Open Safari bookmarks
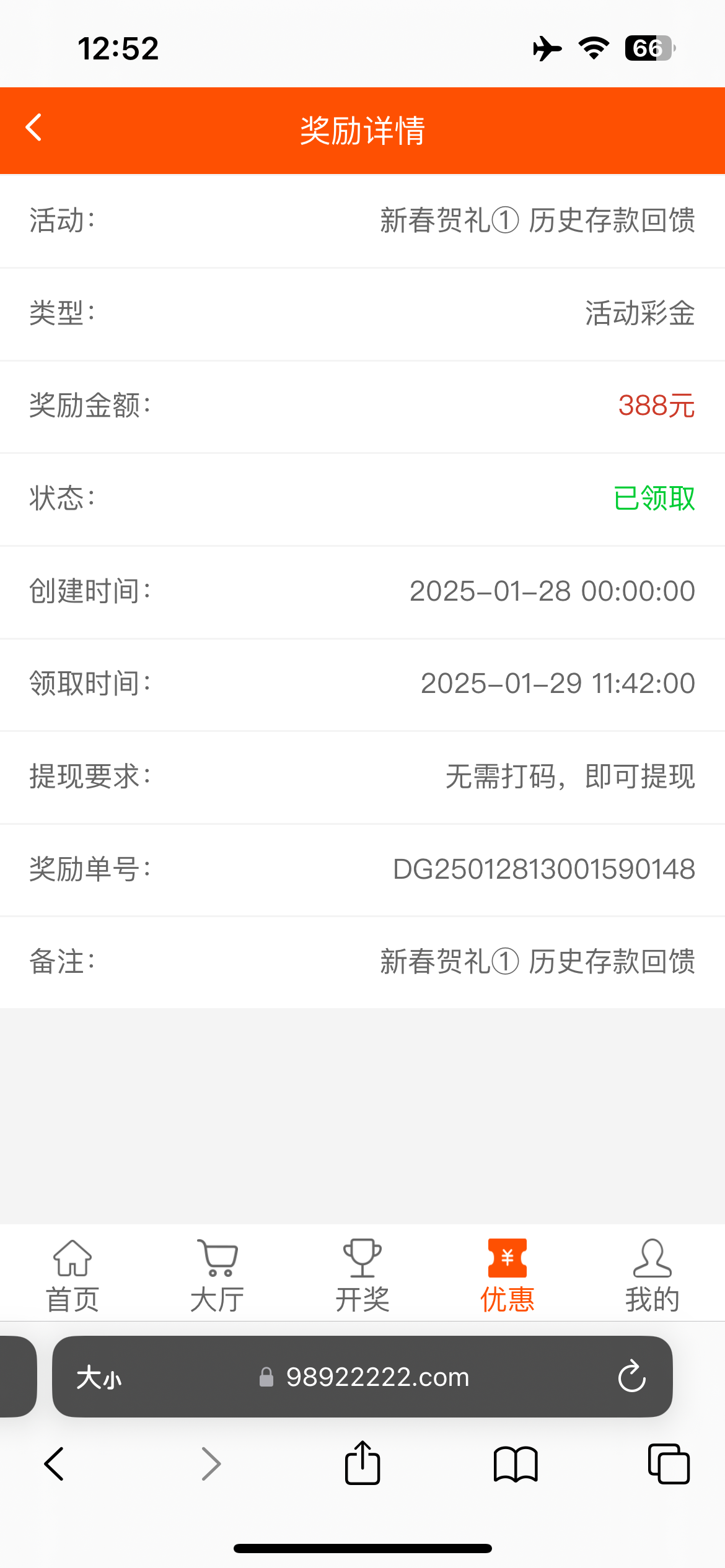Viewport: 725px width, 1568px height. (516, 1465)
